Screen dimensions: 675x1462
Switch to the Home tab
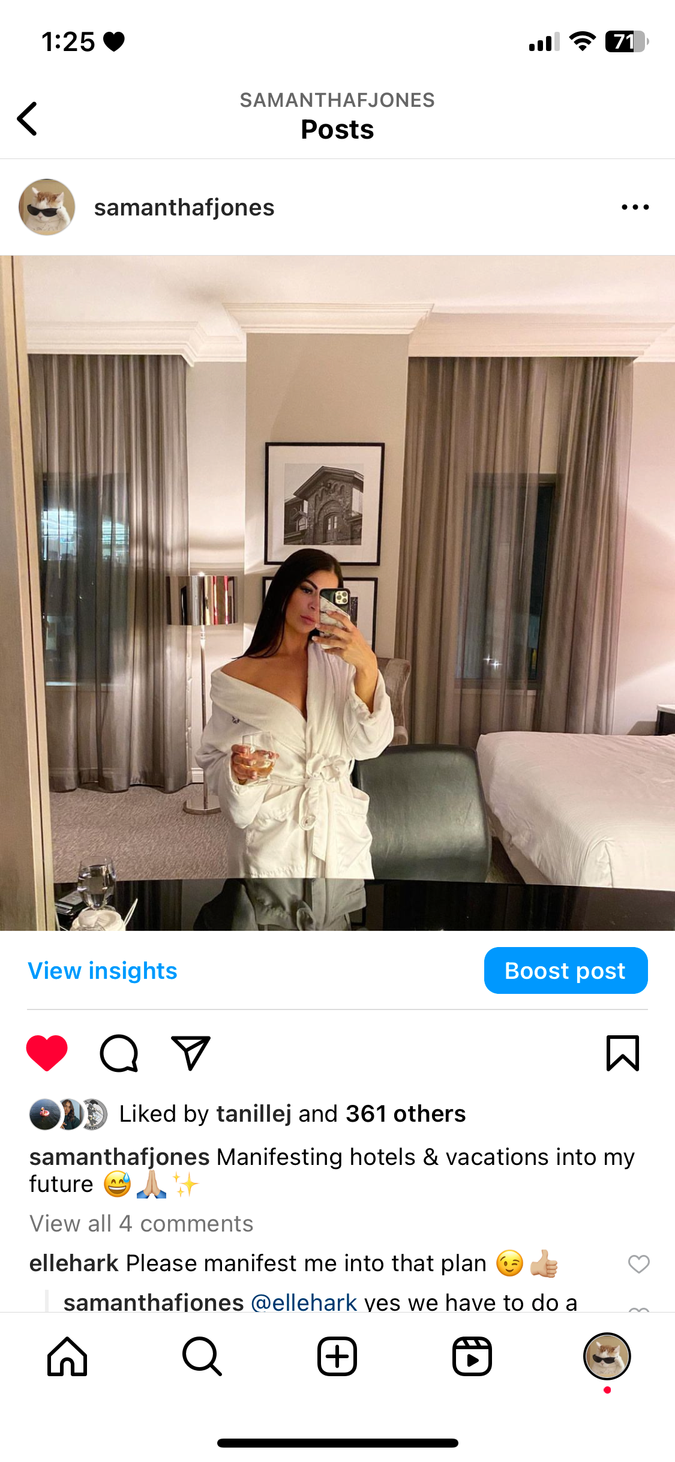click(x=67, y=1357)
